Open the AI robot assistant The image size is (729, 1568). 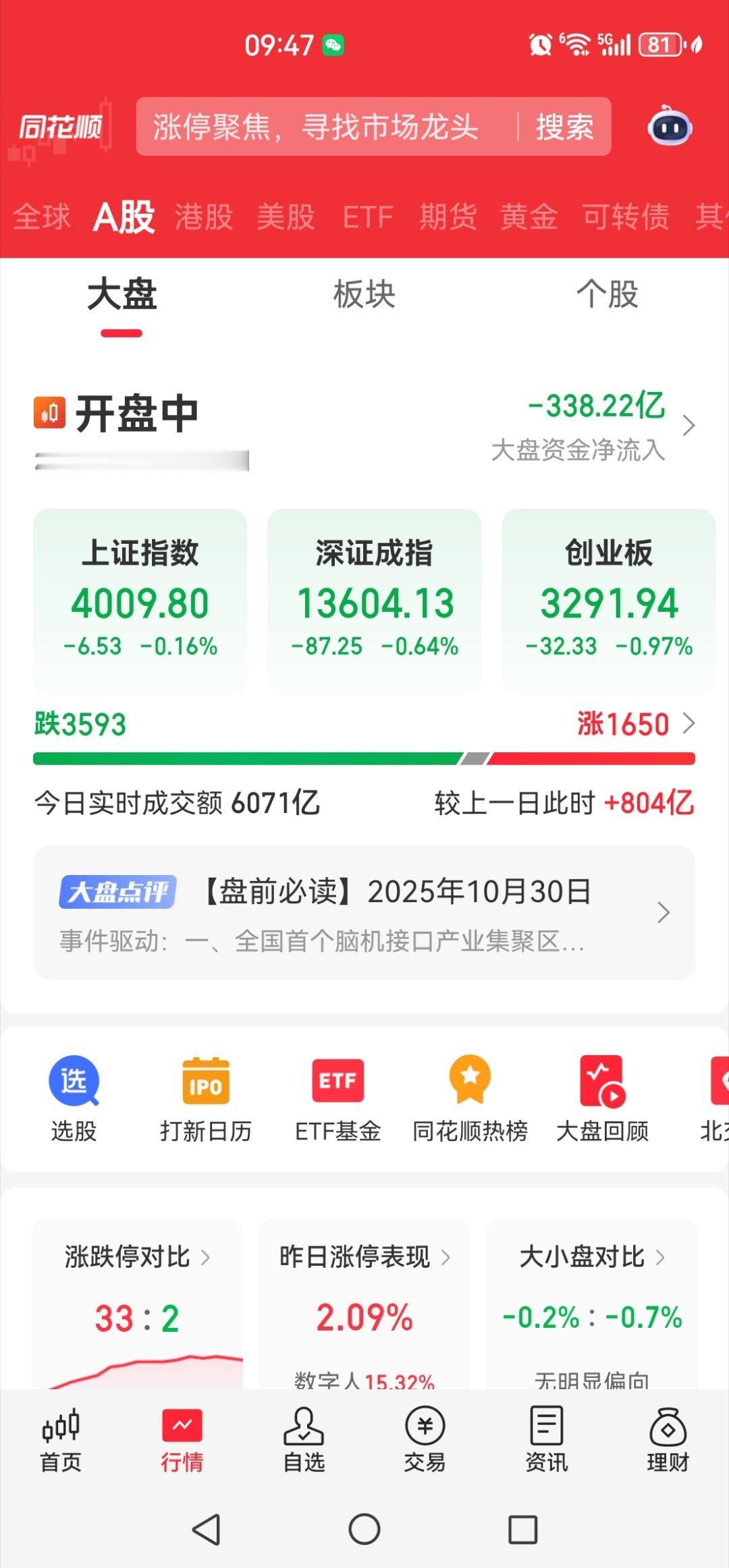pyautogui.click(x=668, y=127)
